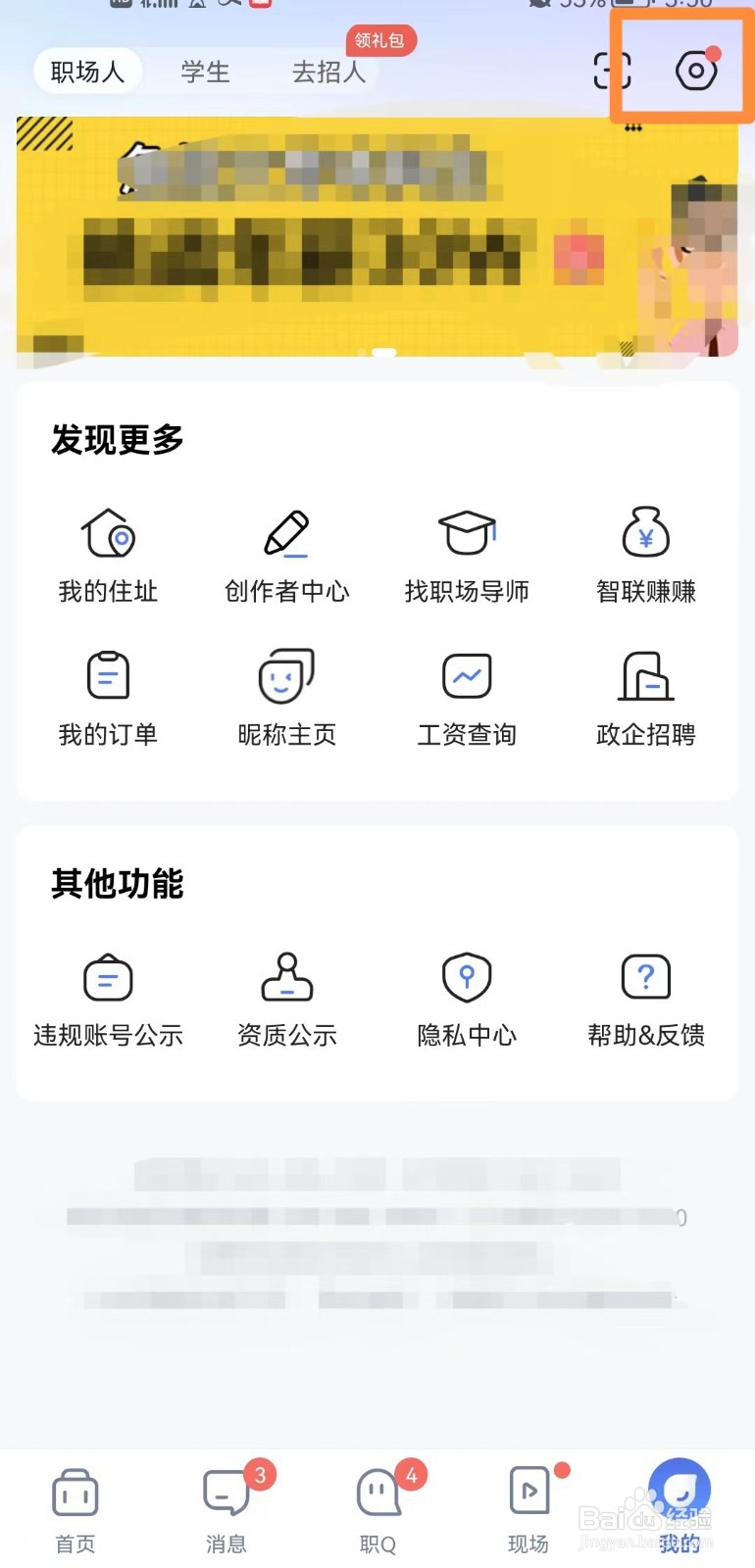The height and width of the screenshot is (1568, 755).
Task: Switch to the 学生 tab
Action: pyautogui.click(x=205, y=72)
